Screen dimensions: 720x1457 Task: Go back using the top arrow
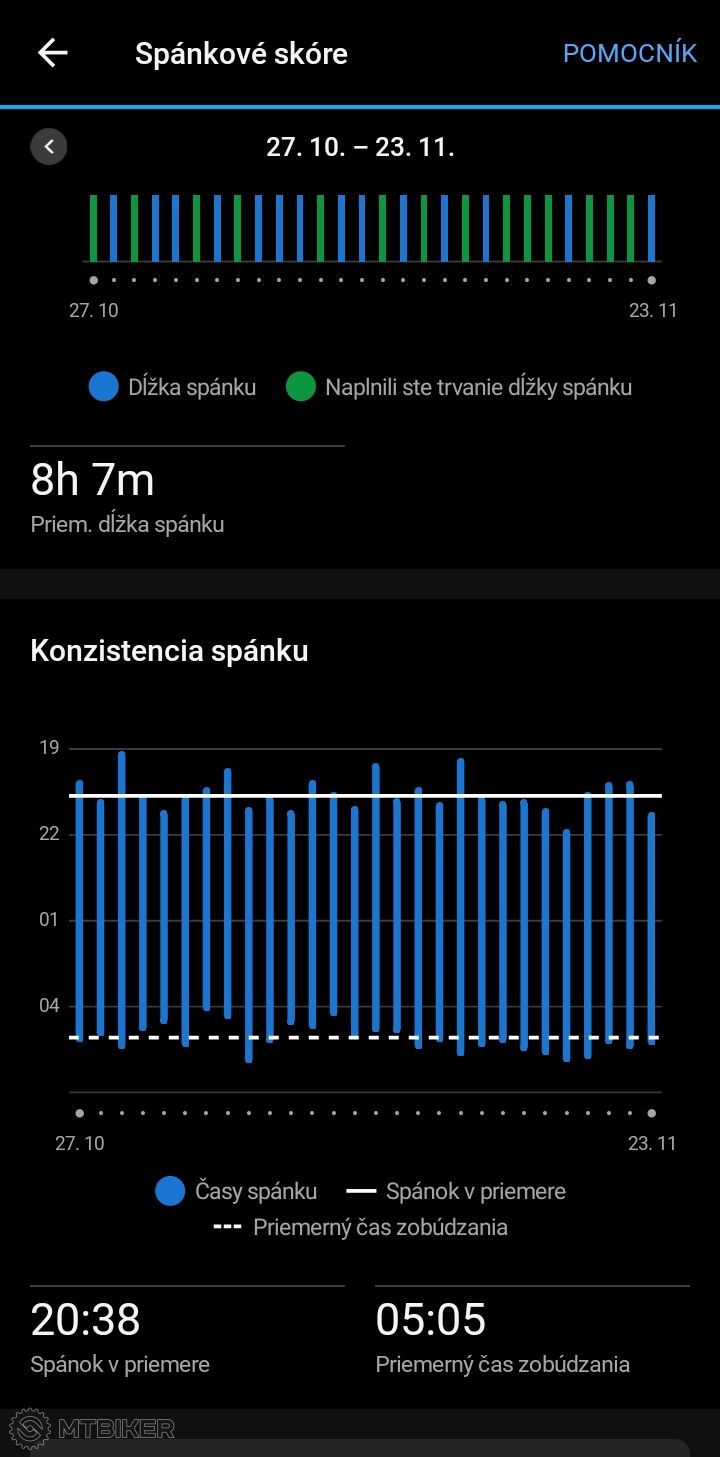52,53
